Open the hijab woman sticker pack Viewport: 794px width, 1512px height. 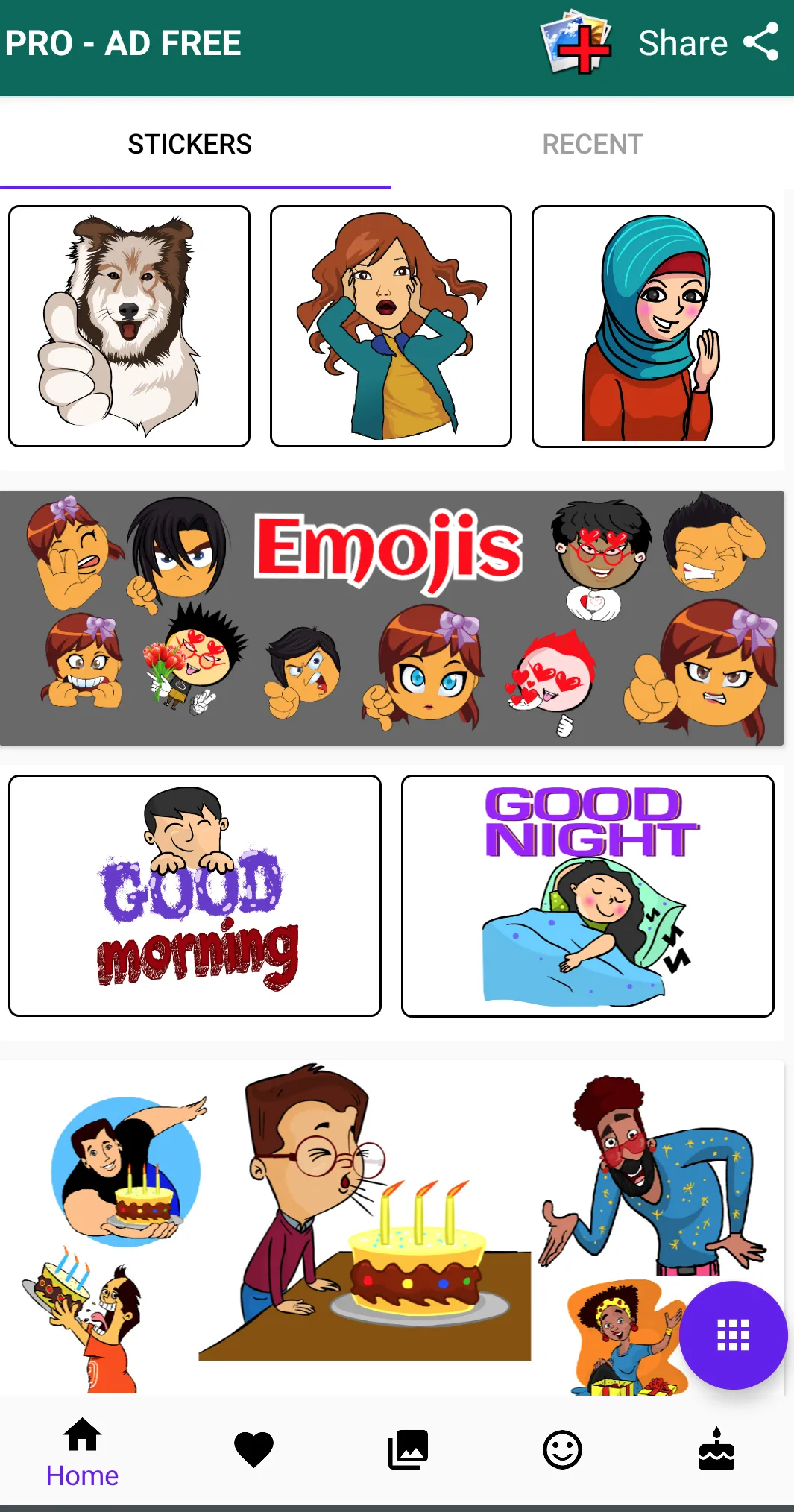(x=652, y=327)
